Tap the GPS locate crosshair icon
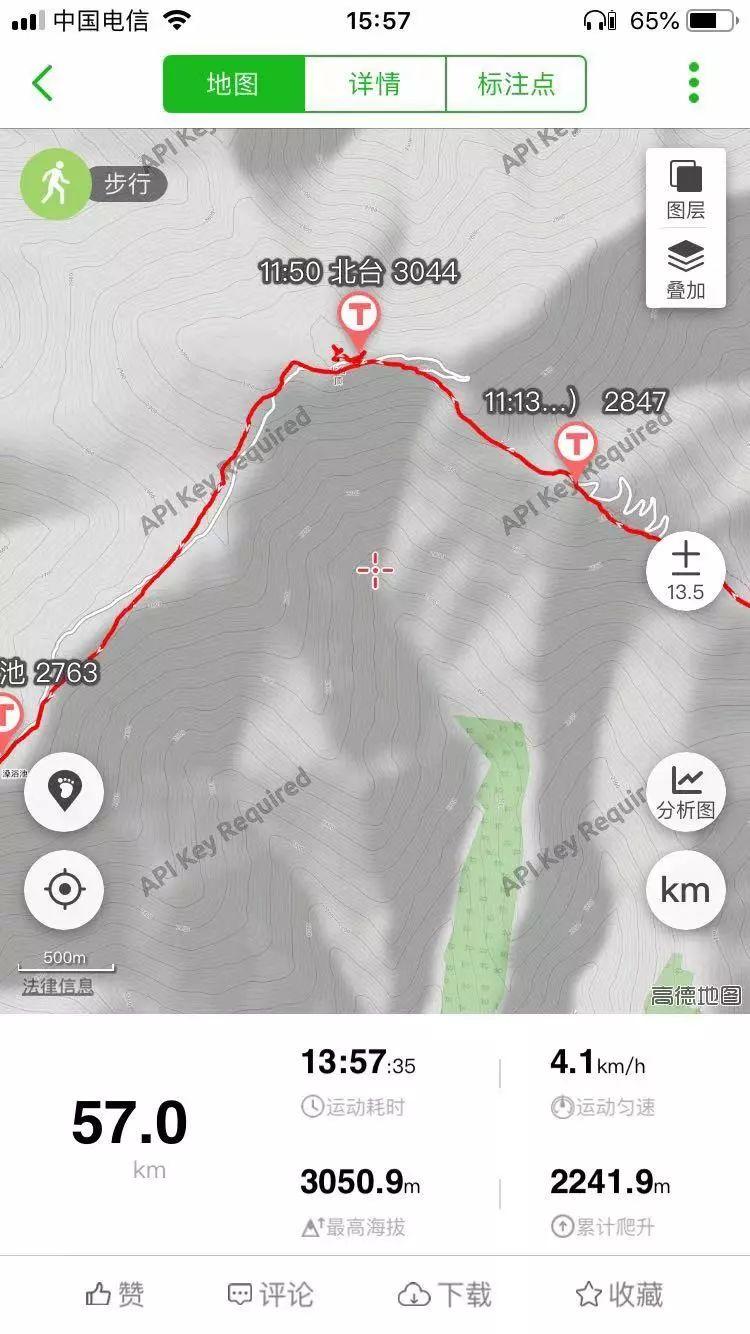Image resolution: width=750 pixels, height=1334 pixels. click(64, 889)
